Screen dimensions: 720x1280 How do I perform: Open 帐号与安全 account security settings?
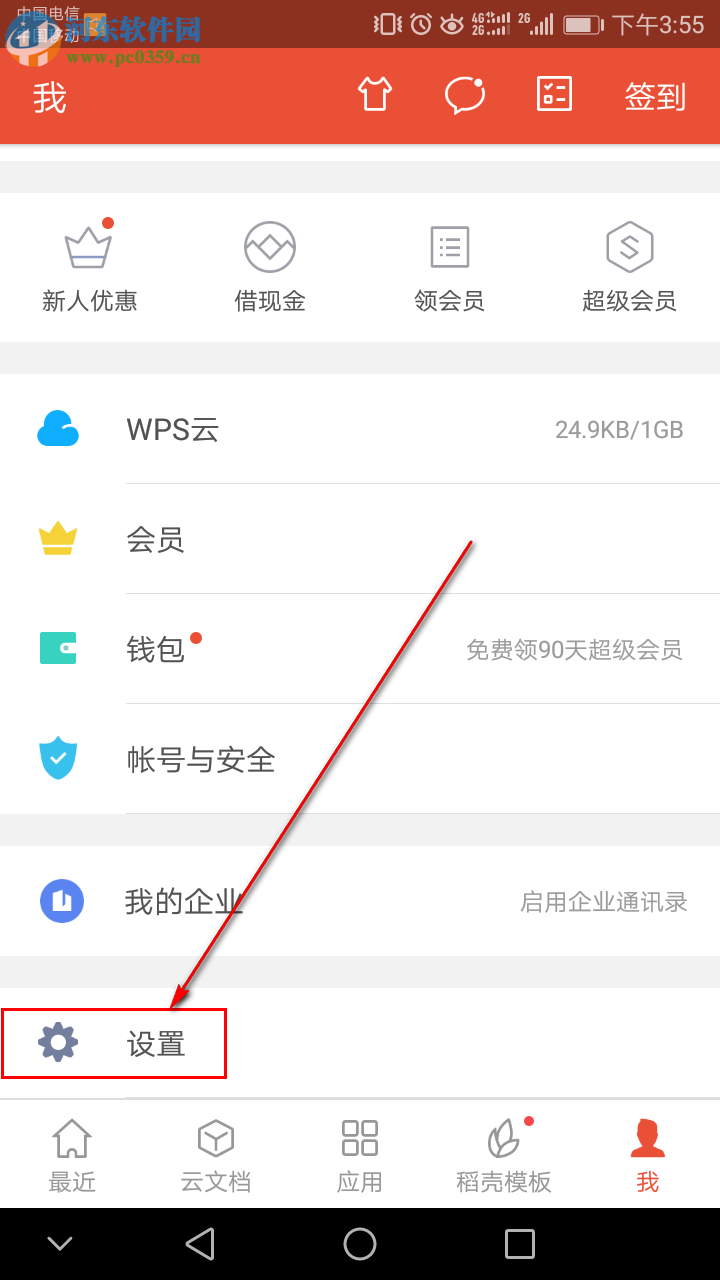(x=200, y=760)
